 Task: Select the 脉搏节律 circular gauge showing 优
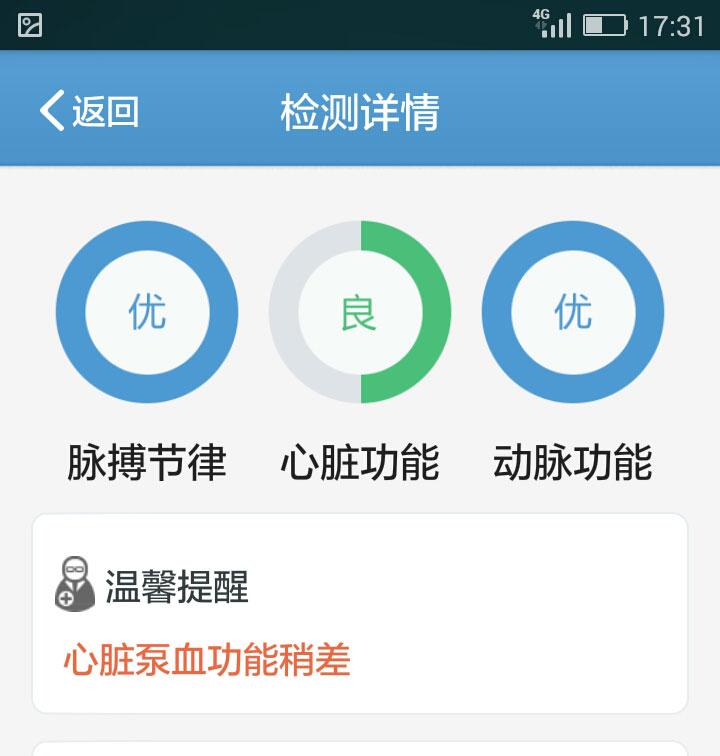(x=147, y=312)
